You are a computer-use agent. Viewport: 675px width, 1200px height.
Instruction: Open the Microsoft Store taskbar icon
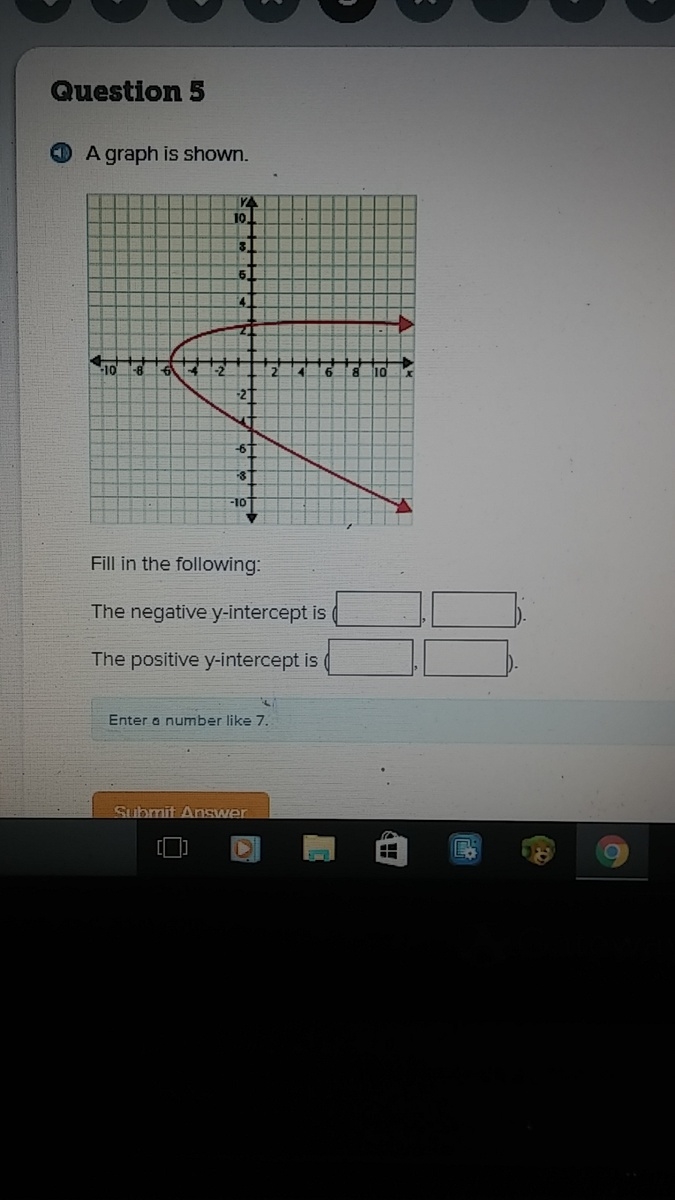pyautogui.click(x=390, y=851)
